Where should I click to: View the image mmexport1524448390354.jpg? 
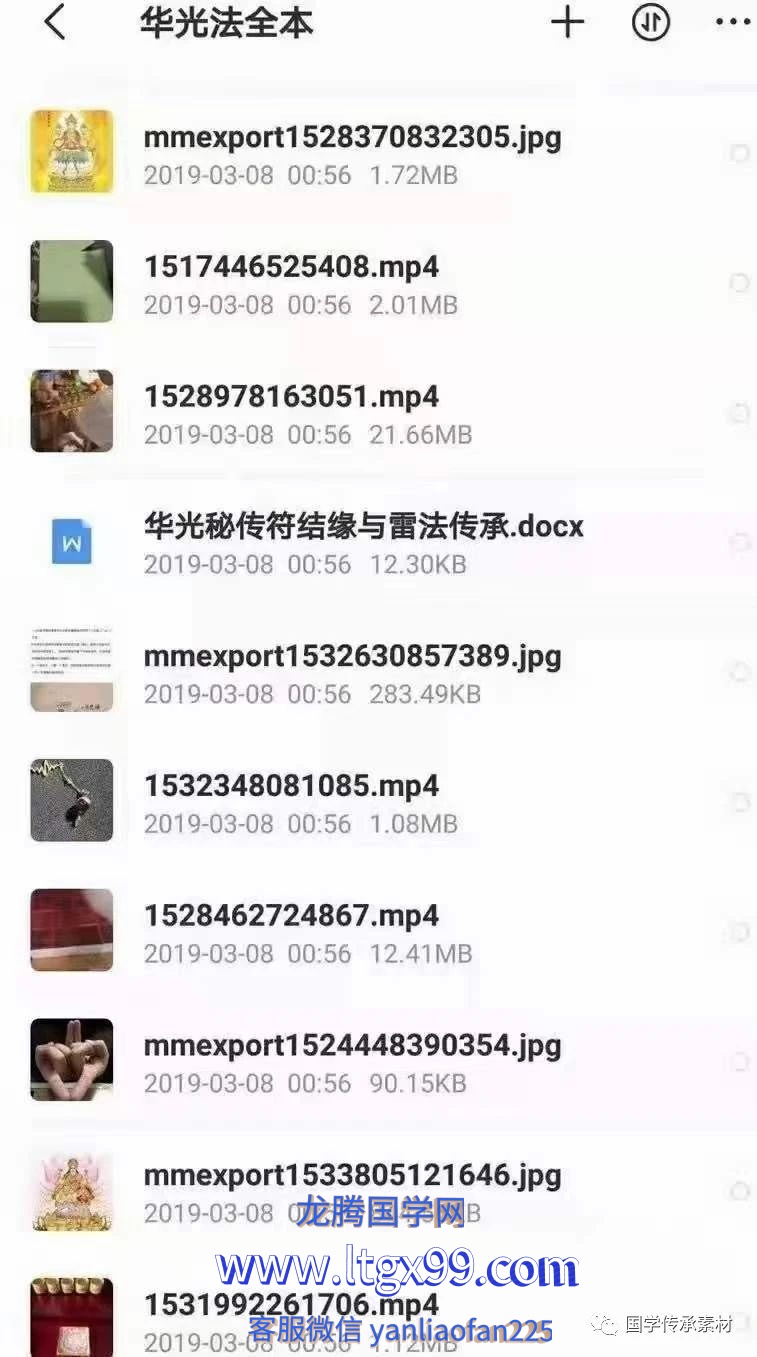pos(352,1047)
